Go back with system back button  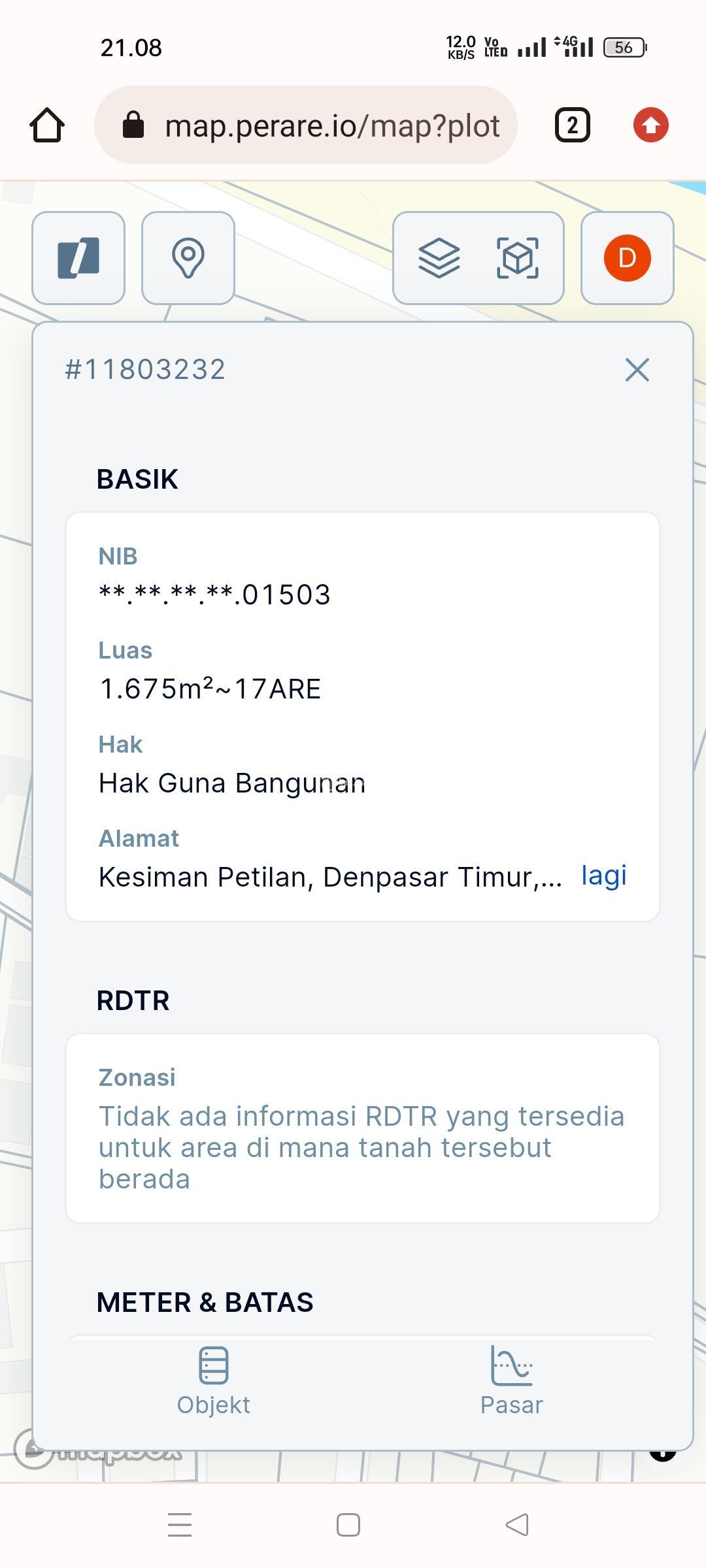(517, 1525)
